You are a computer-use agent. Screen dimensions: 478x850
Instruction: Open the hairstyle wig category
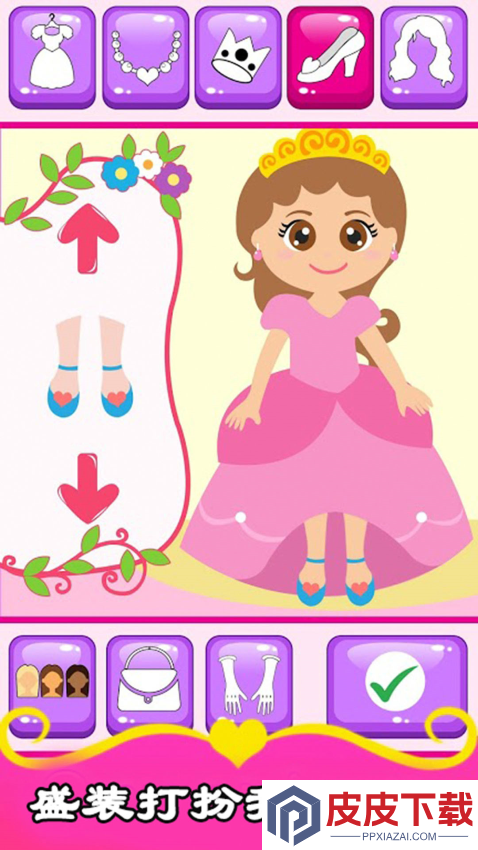tap(424, 57)
